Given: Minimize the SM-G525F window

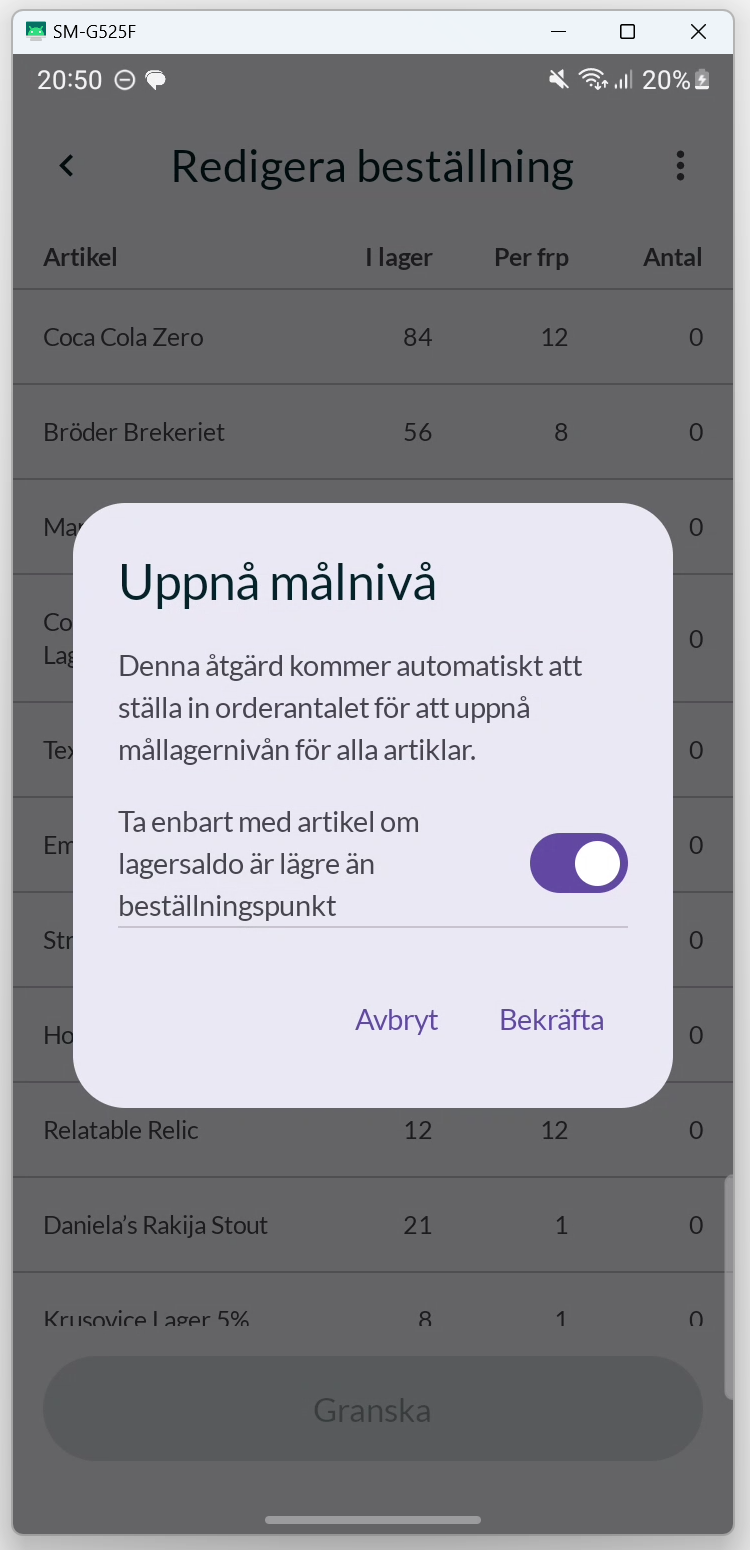Looking at the screenshot, I should (558, 32).
